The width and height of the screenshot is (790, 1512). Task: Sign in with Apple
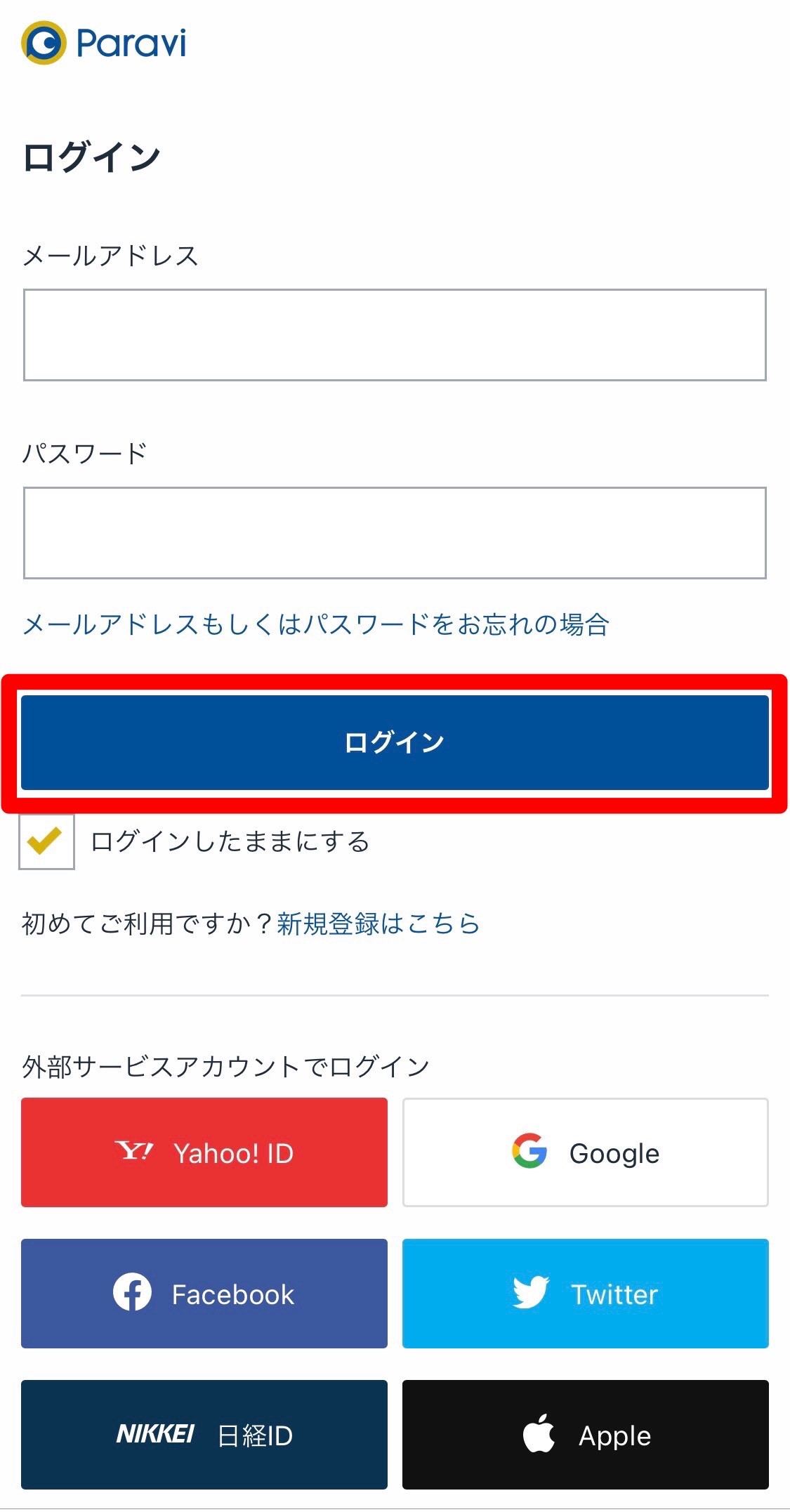[x=586, y=1435]
